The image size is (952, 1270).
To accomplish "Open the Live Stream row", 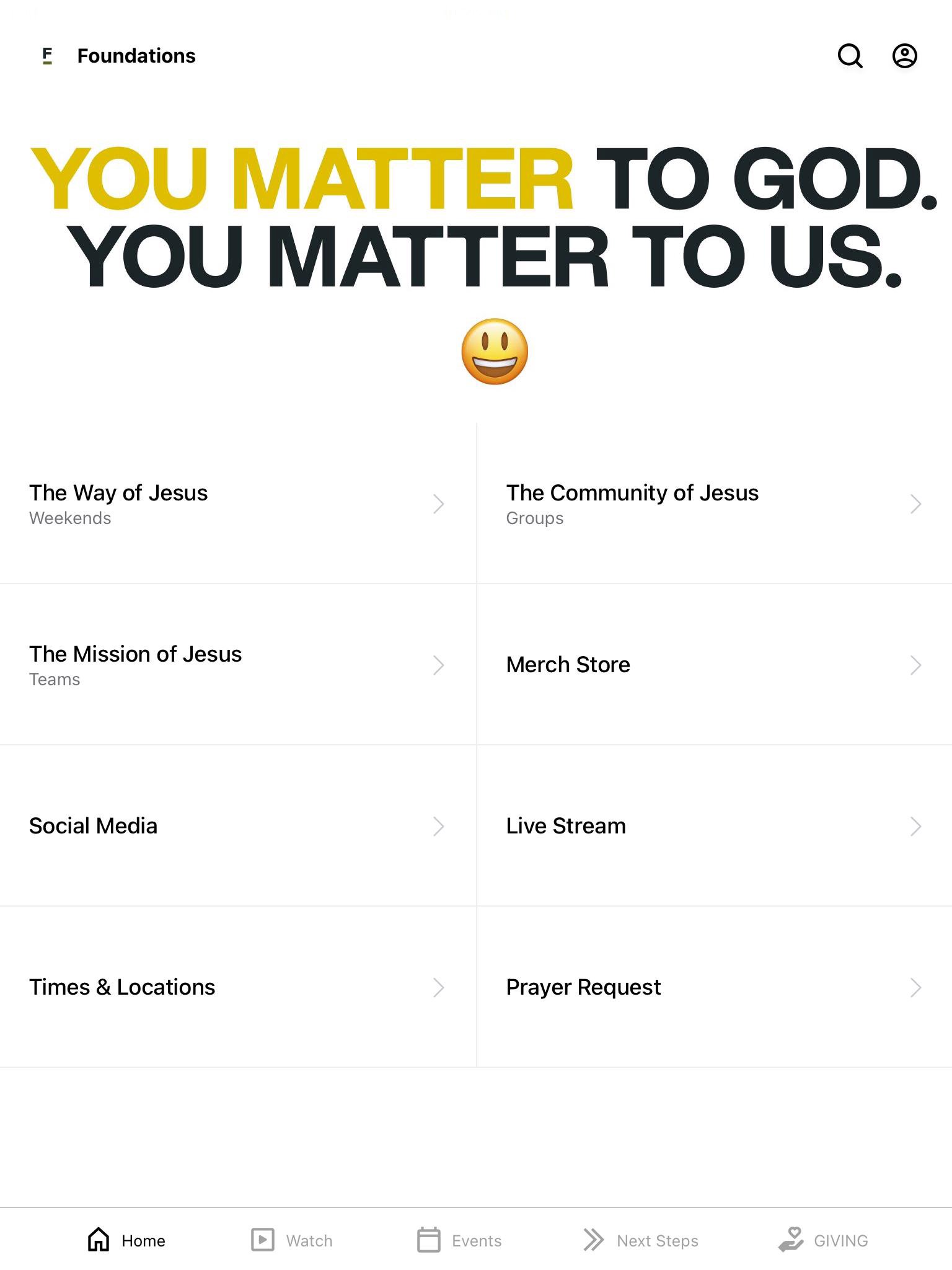I will 714,826.
